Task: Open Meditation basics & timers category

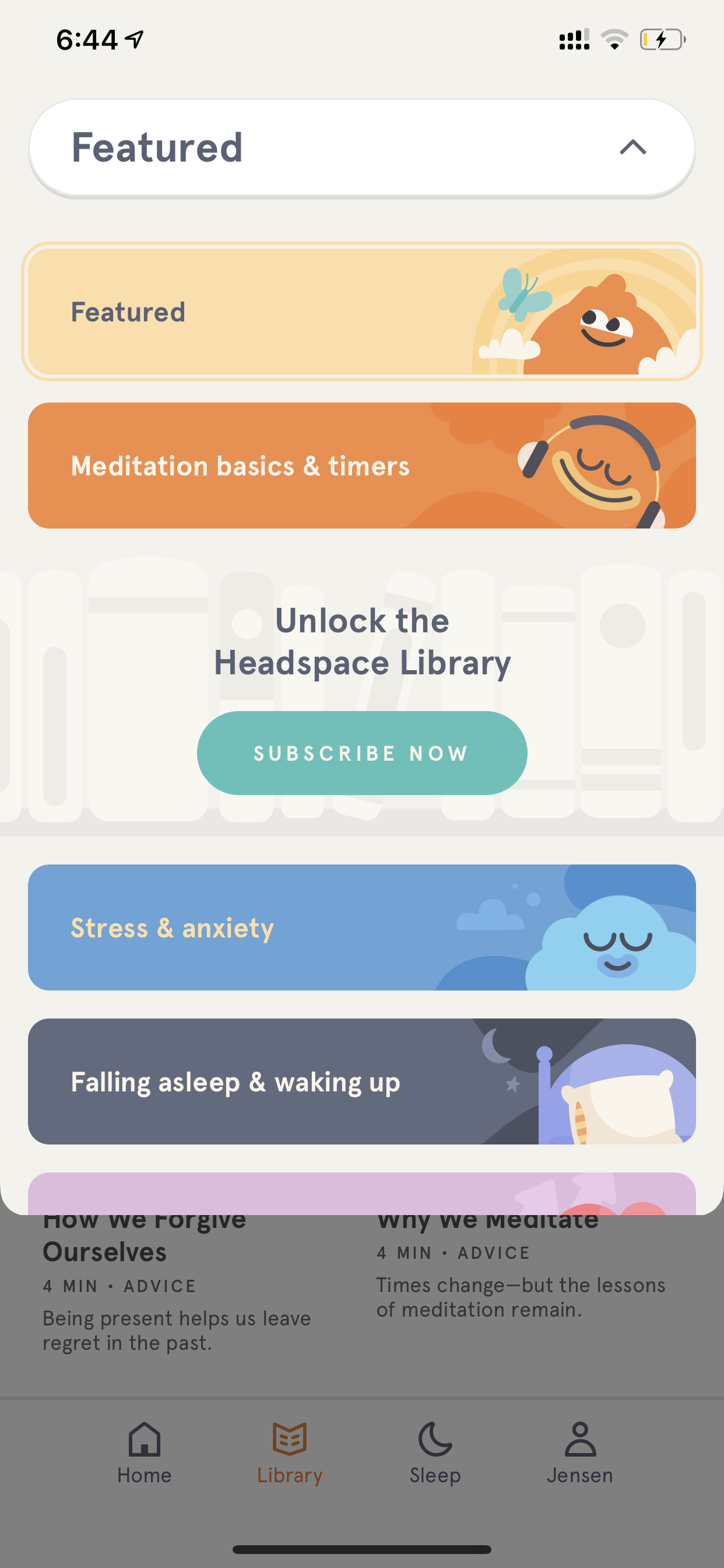Action: (361, 466)
